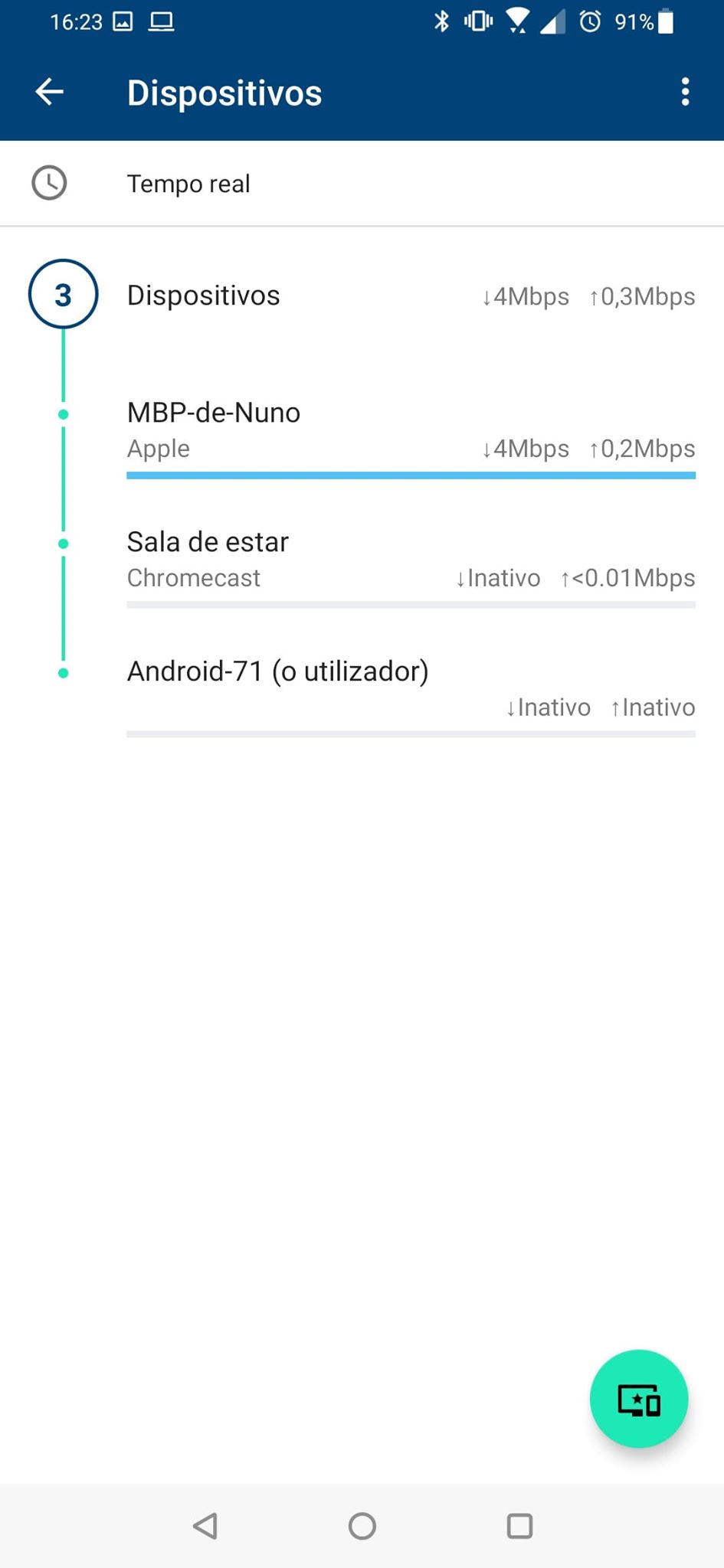
Task: Select the Sala de estar Chromecast device
Action: (411, 560)
